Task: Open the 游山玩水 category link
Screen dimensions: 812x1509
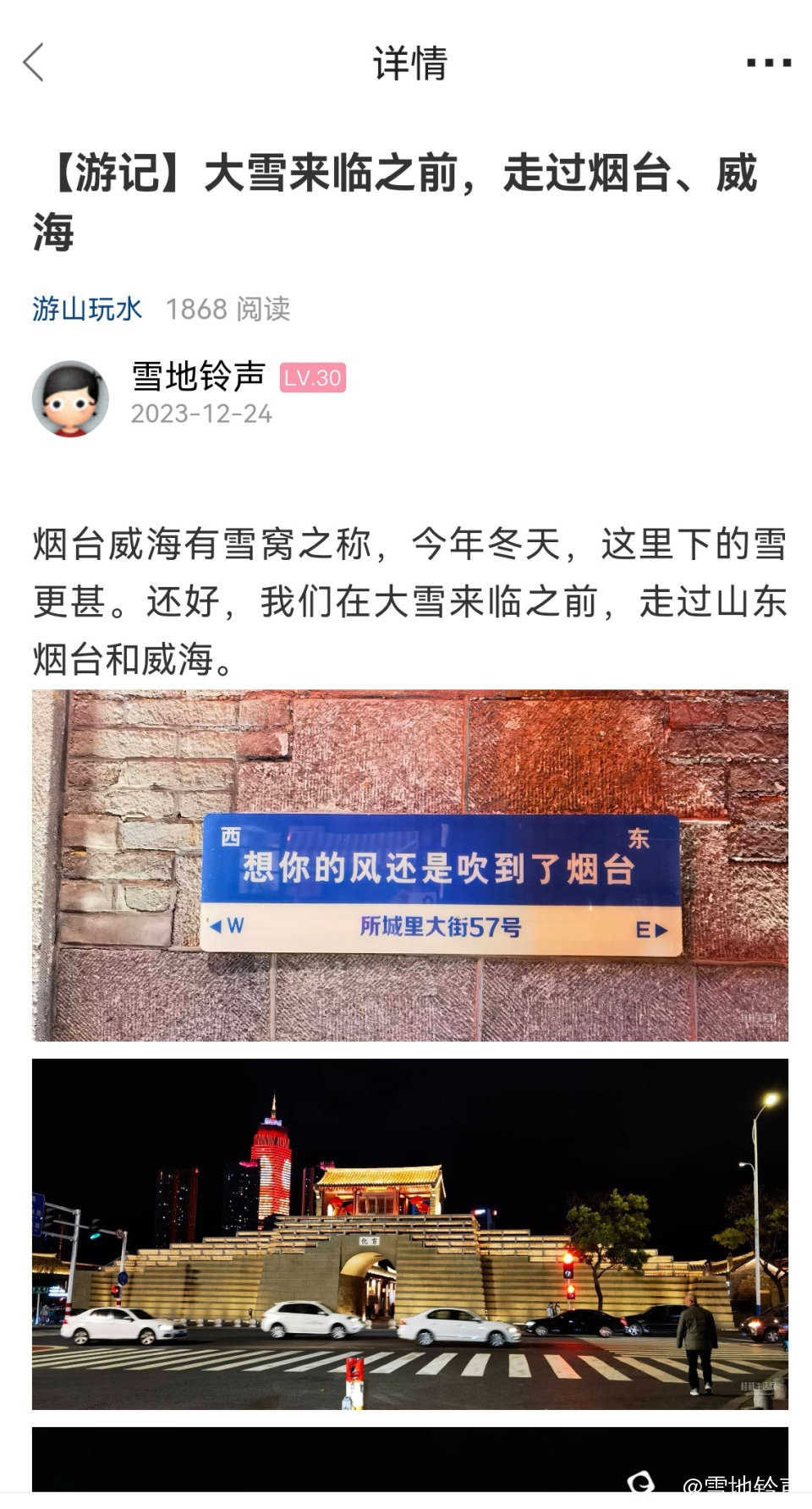Action: click(x=87, y=310)
